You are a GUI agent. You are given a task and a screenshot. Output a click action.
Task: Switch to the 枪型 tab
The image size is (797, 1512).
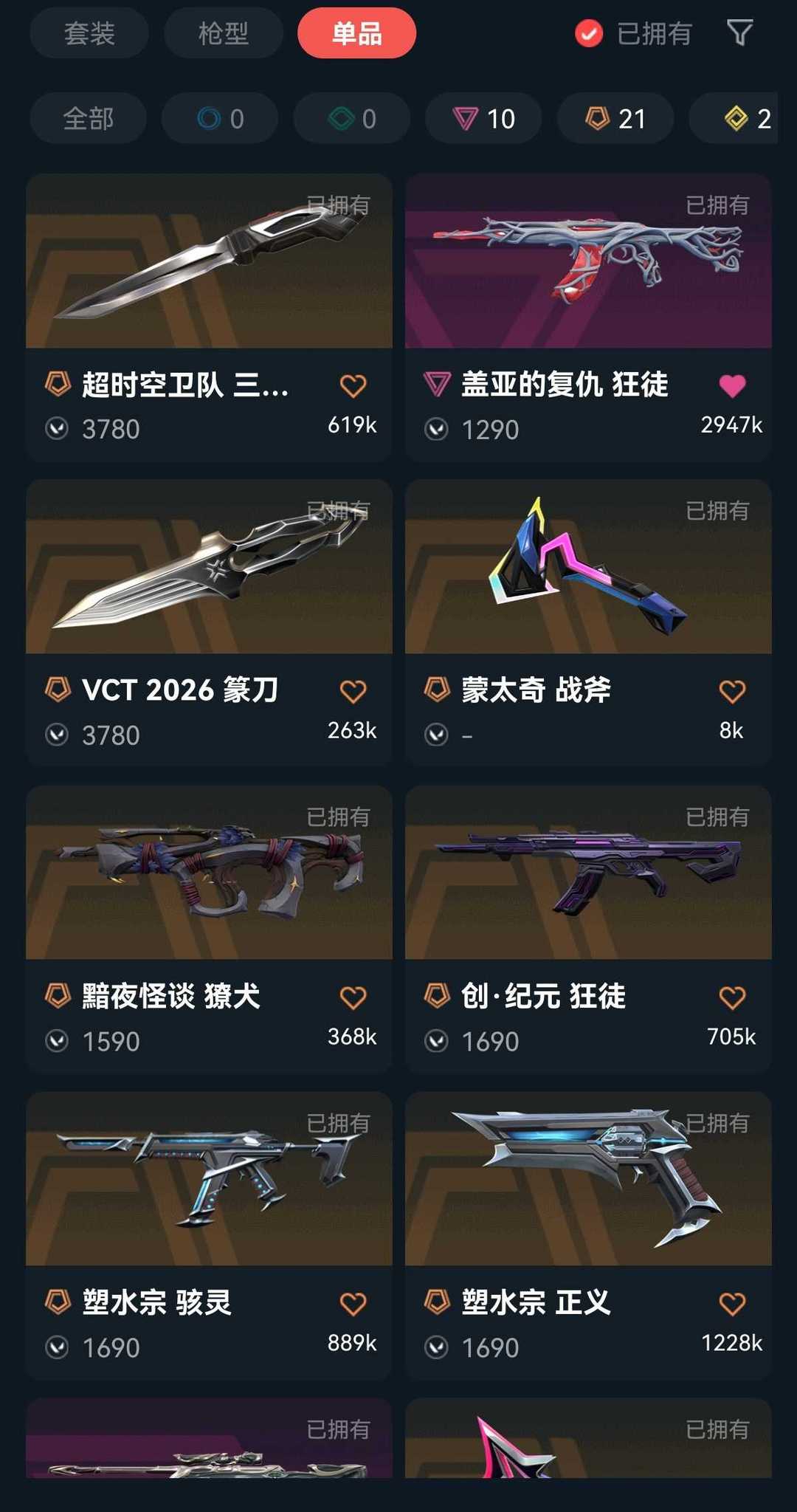(223, 33)
